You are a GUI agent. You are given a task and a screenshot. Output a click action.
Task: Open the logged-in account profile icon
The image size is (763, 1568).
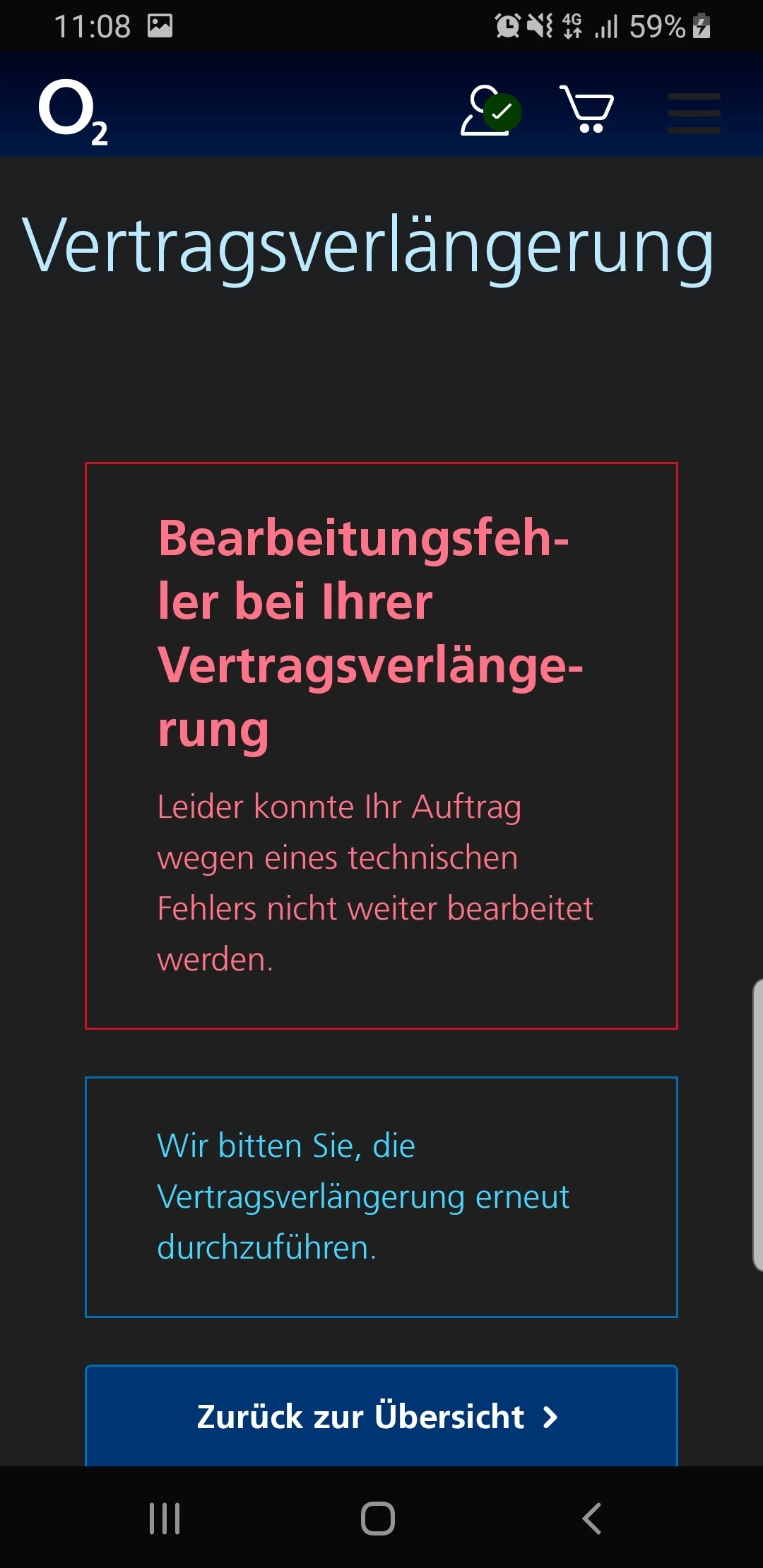click(x=489, y=110)
